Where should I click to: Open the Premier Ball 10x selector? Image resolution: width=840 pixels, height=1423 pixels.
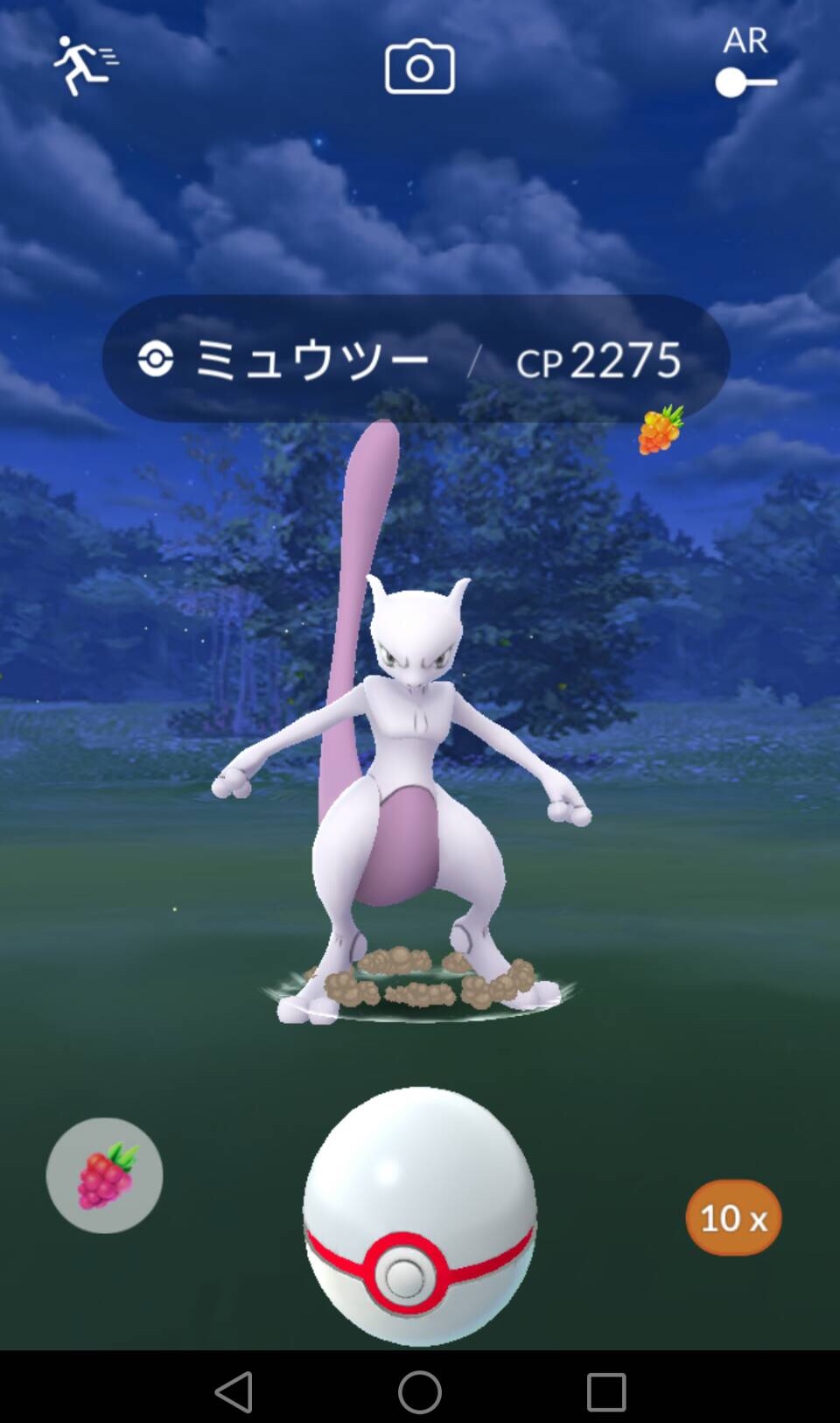point(733,1217)
